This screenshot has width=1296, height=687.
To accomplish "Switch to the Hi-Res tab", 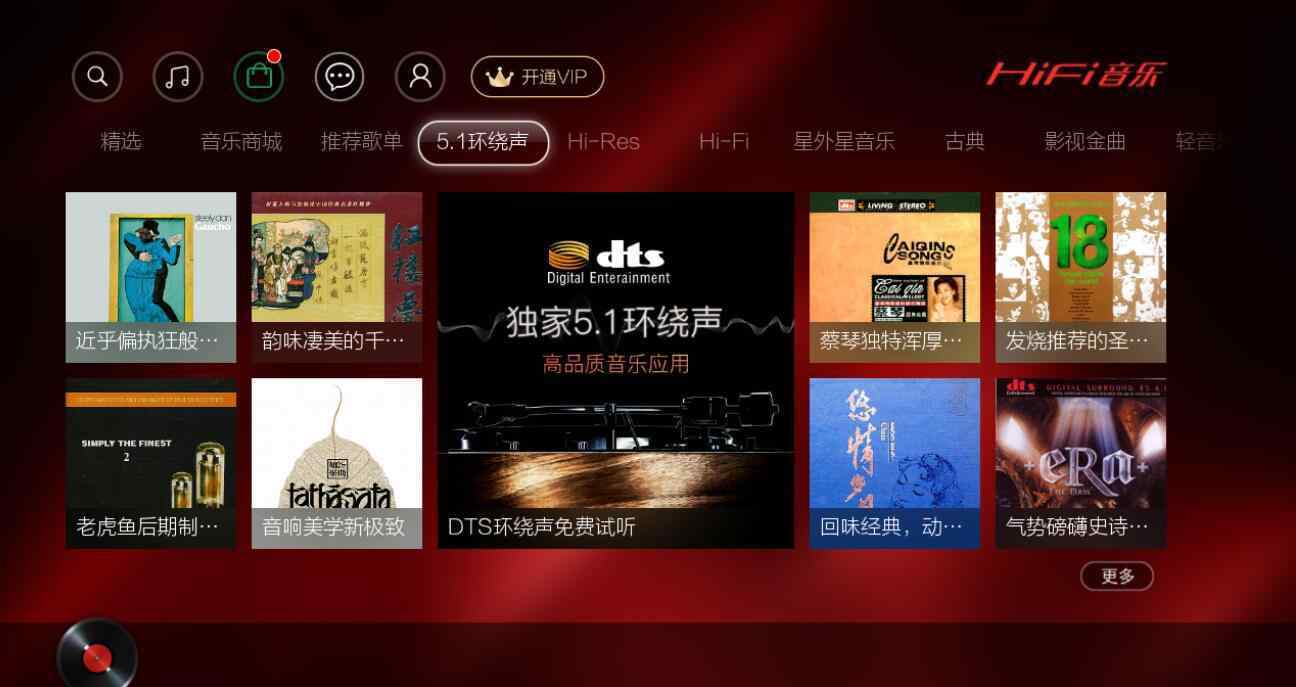I will [603, 142].
